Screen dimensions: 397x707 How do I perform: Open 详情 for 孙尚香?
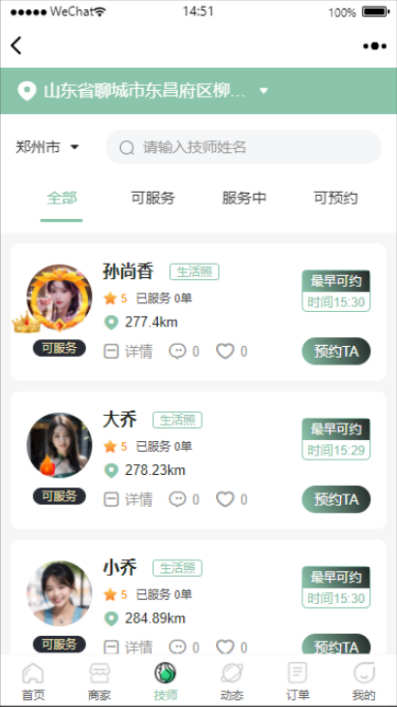click(128, 351)
